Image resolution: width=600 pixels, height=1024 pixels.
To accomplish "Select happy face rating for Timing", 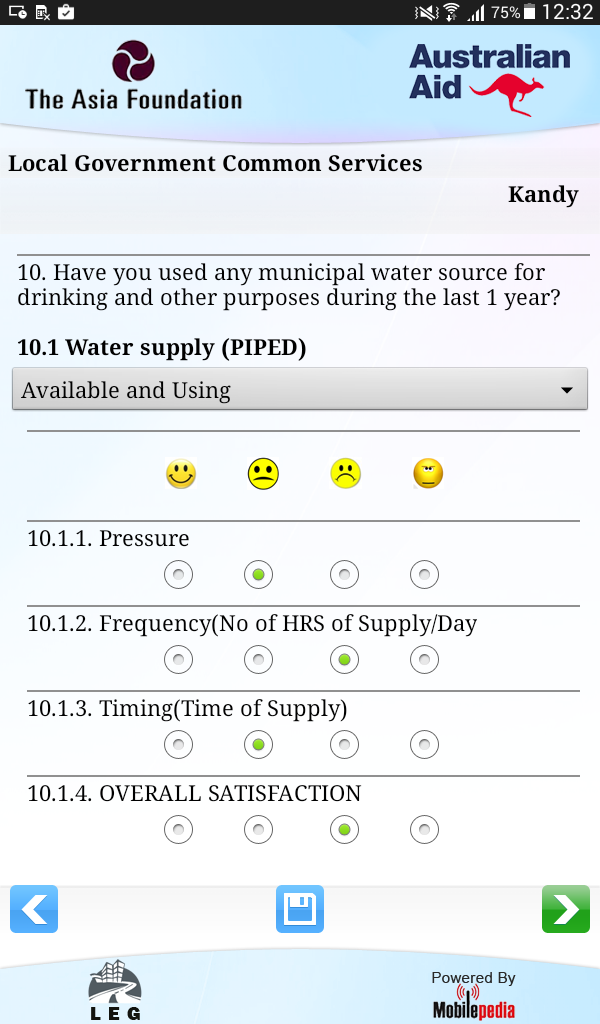I will (178, 744).
